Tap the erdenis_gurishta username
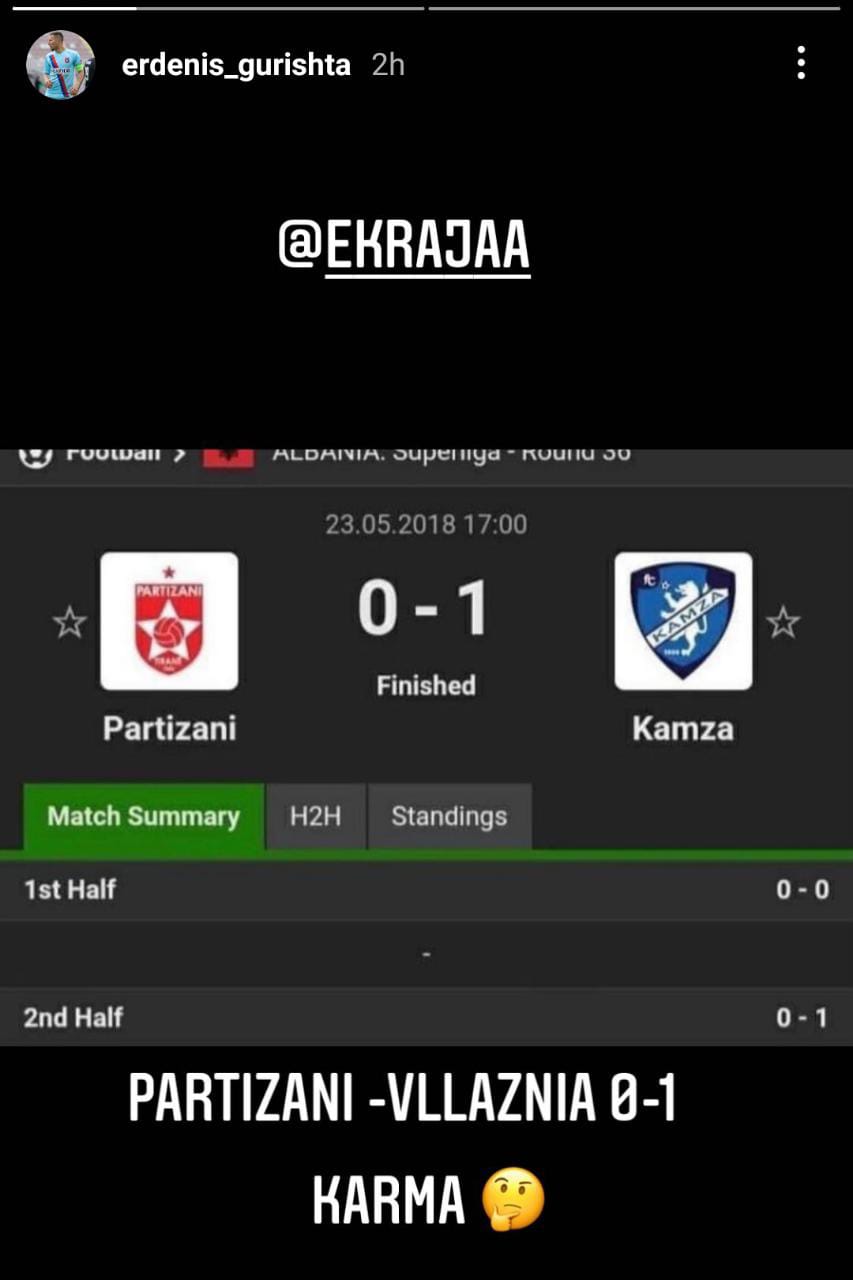 tap(235, 65)
